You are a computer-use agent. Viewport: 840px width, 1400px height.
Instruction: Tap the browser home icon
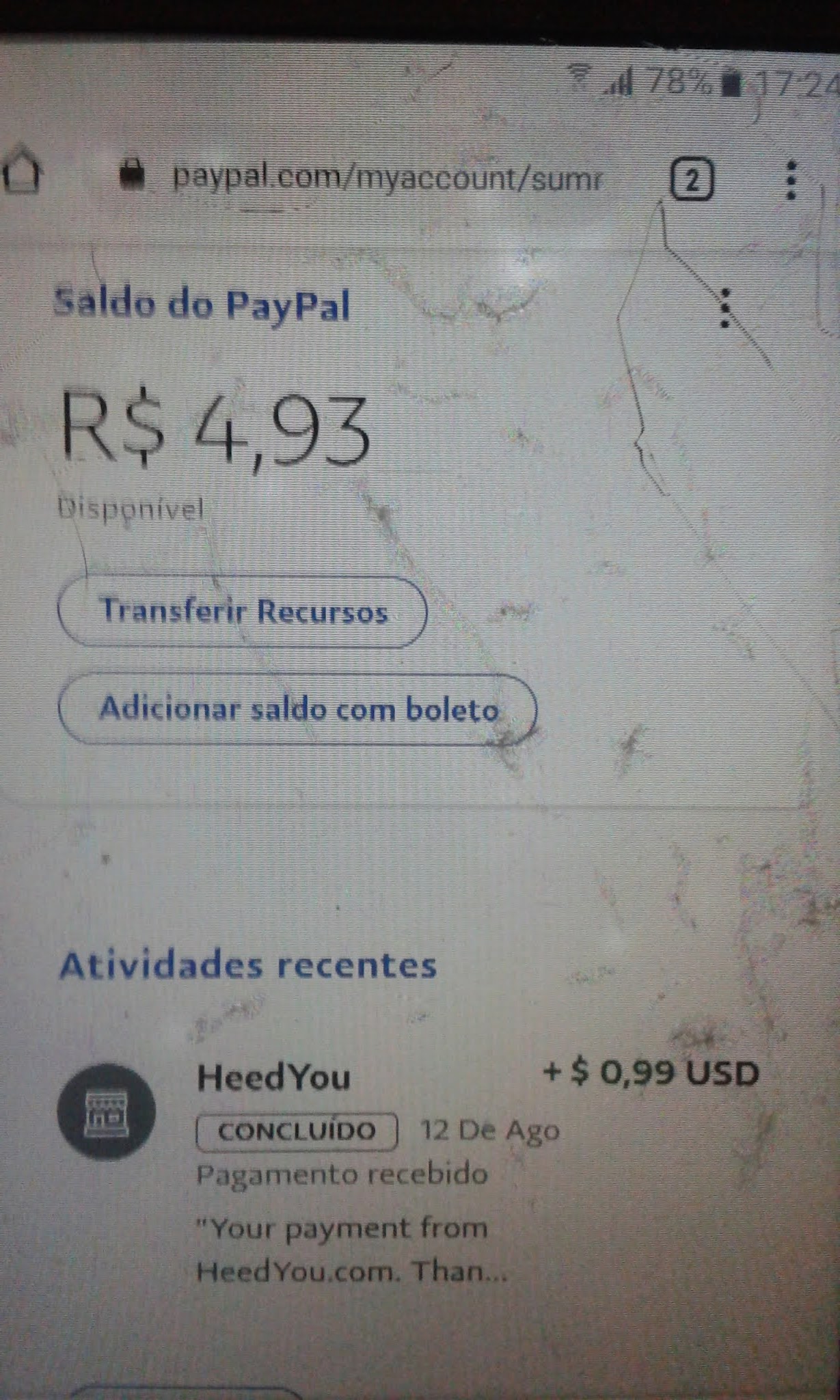tap(22, 170)
